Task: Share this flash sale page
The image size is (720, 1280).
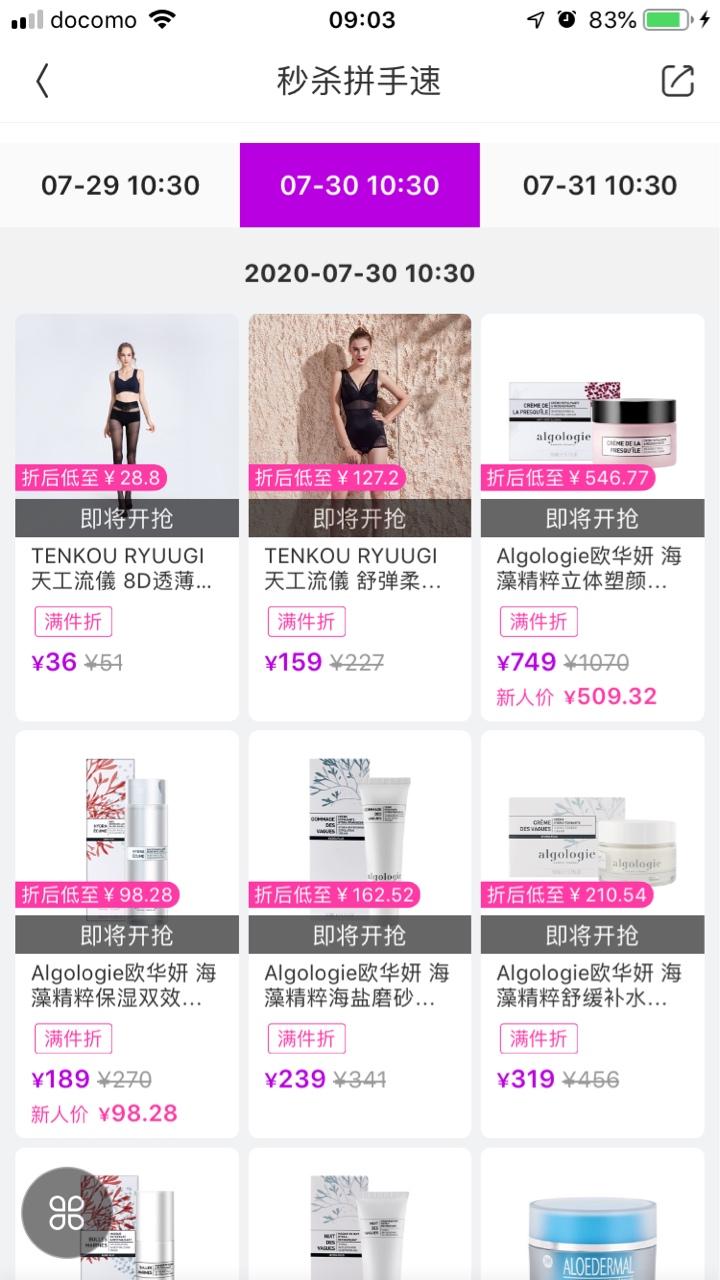Action: click(x=677, y=81)
